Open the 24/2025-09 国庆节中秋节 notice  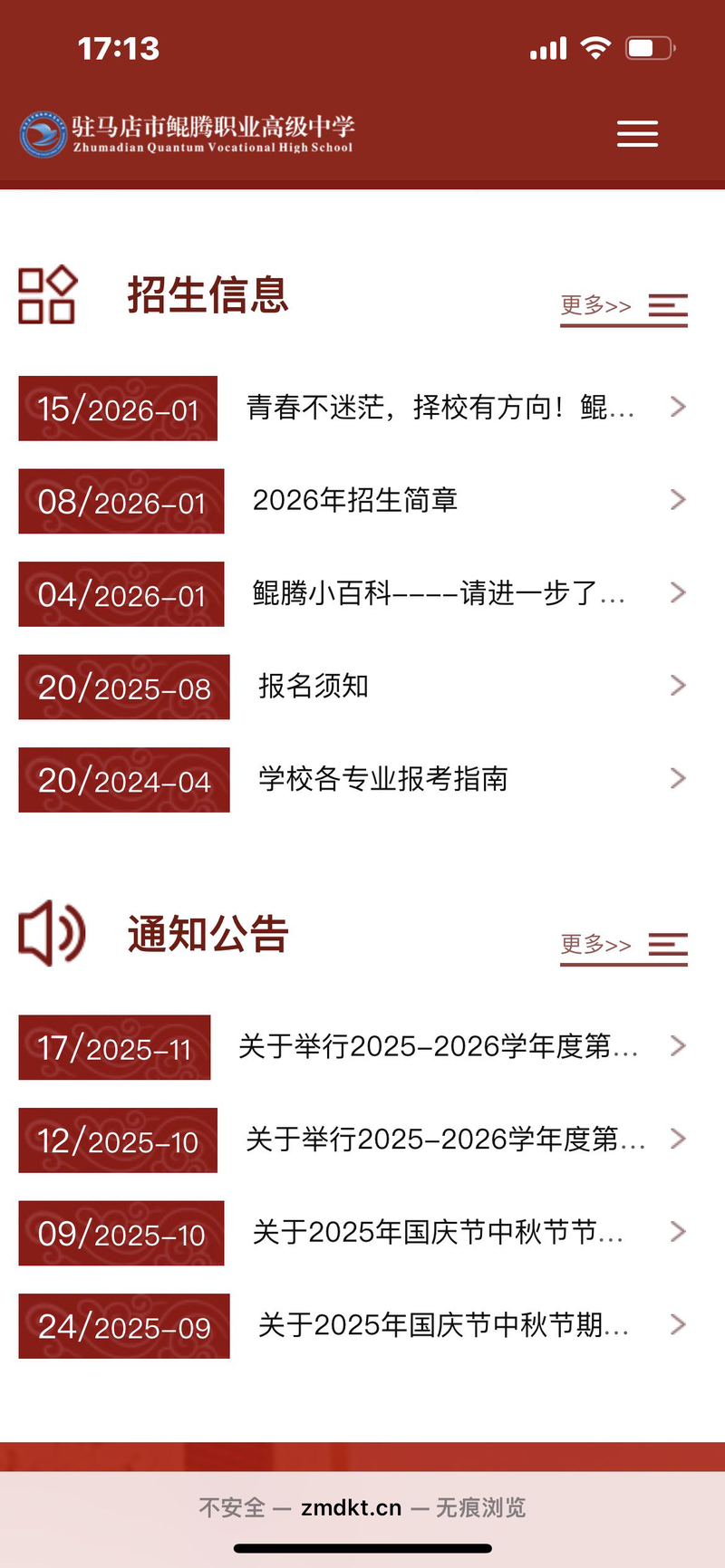pyautogui.click(x=443, y=1326)
